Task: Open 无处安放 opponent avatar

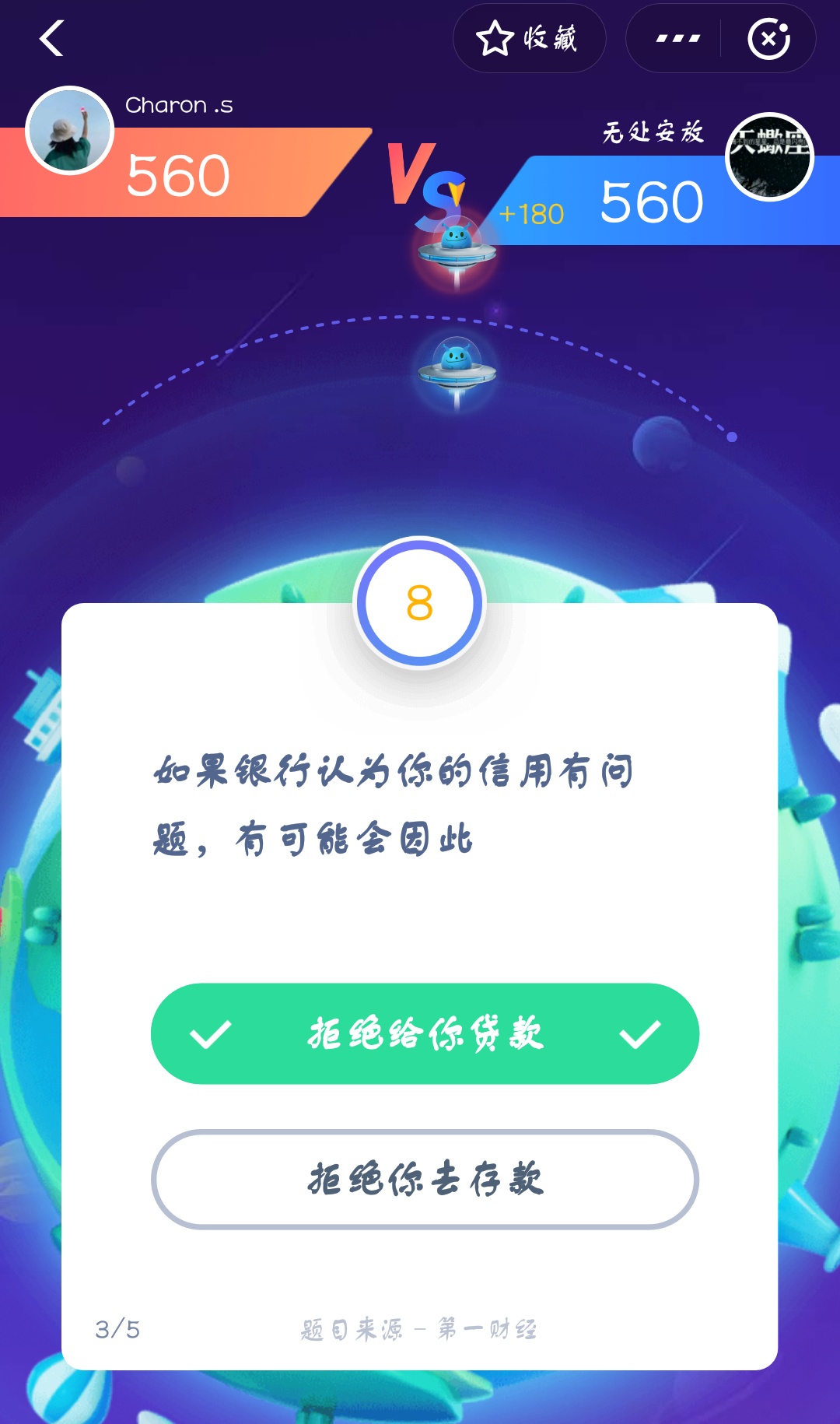Action: (x=769, y=156)
